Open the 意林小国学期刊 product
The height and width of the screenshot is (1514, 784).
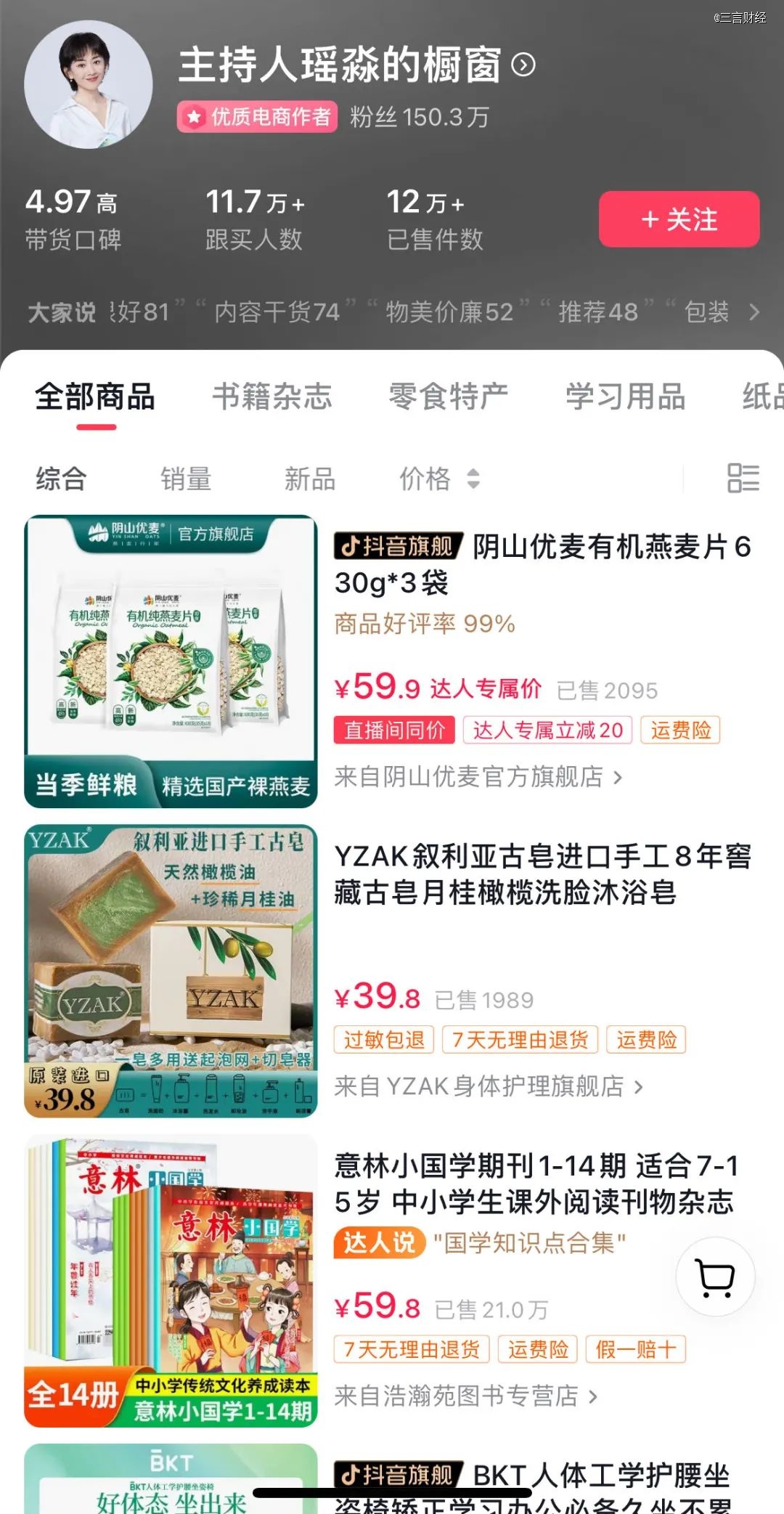point(534,1184)
